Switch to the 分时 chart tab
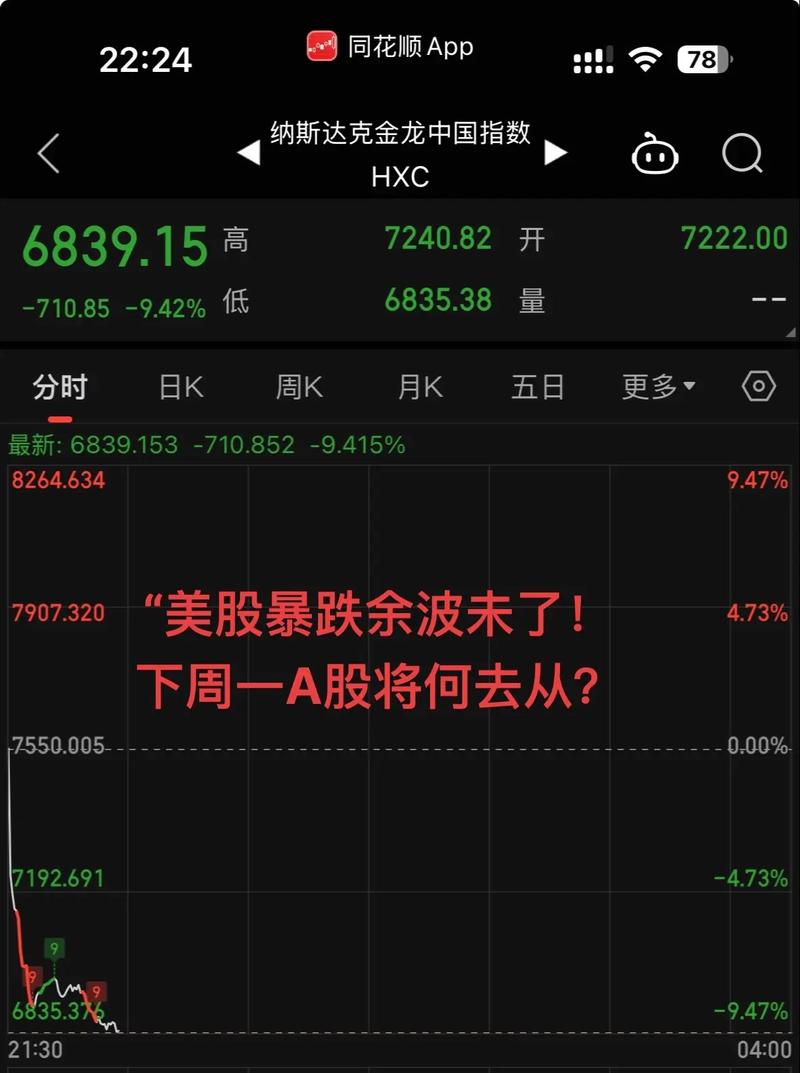Viewport: 800px width, 1073px height. tap(60, 386)
